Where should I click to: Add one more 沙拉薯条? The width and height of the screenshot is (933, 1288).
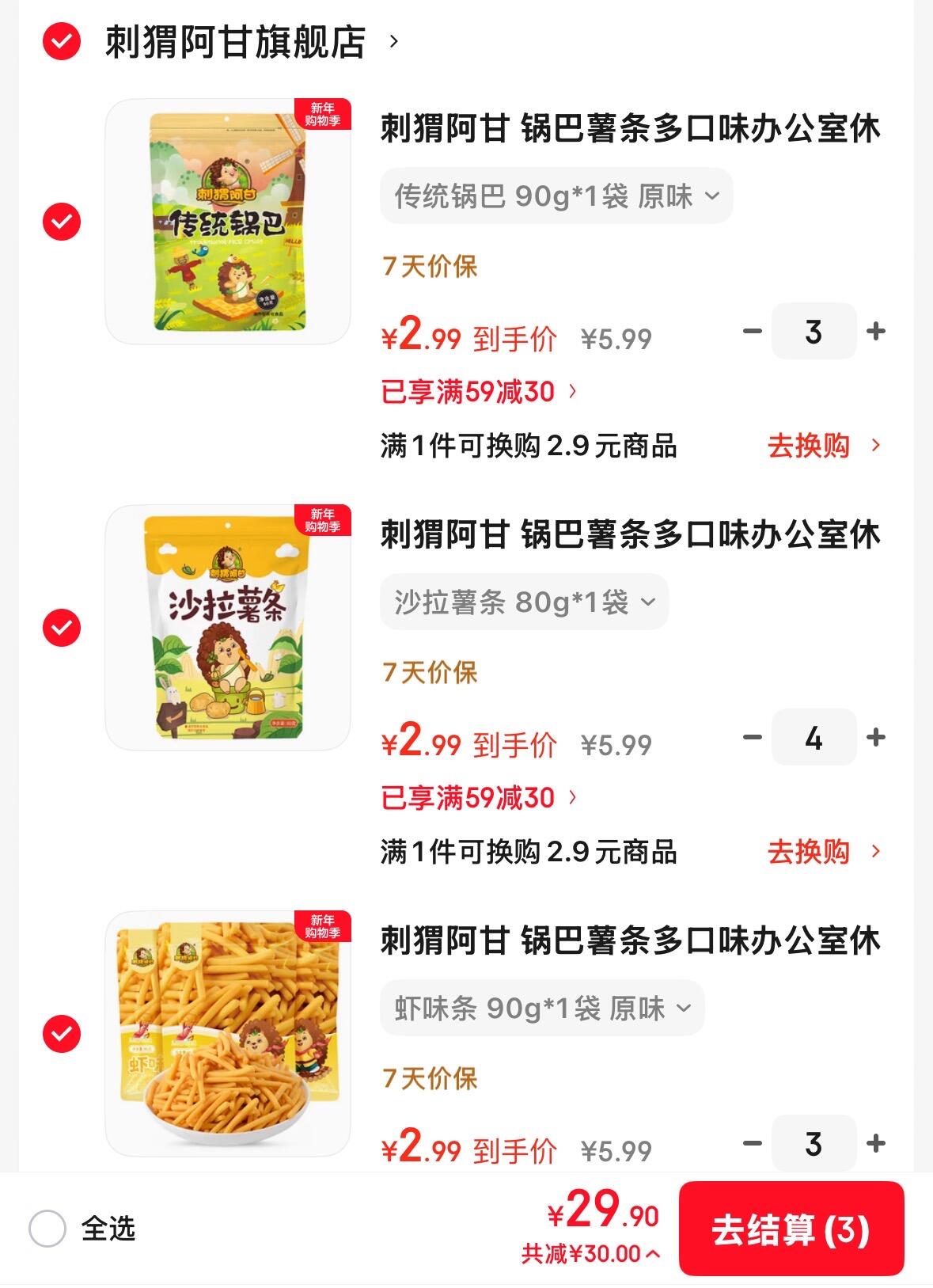click(875, 737)
